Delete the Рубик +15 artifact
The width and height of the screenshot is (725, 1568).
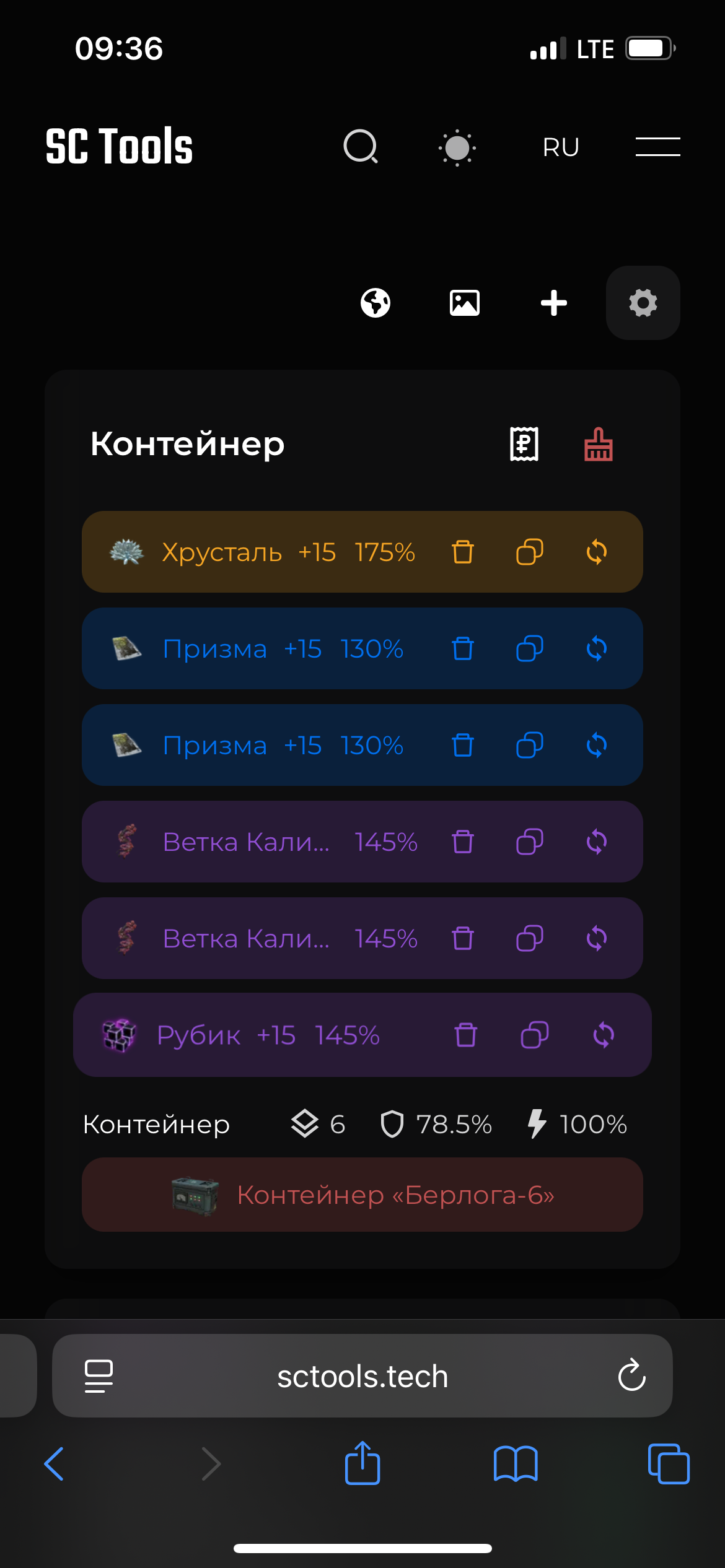[x=465, y=1035]
